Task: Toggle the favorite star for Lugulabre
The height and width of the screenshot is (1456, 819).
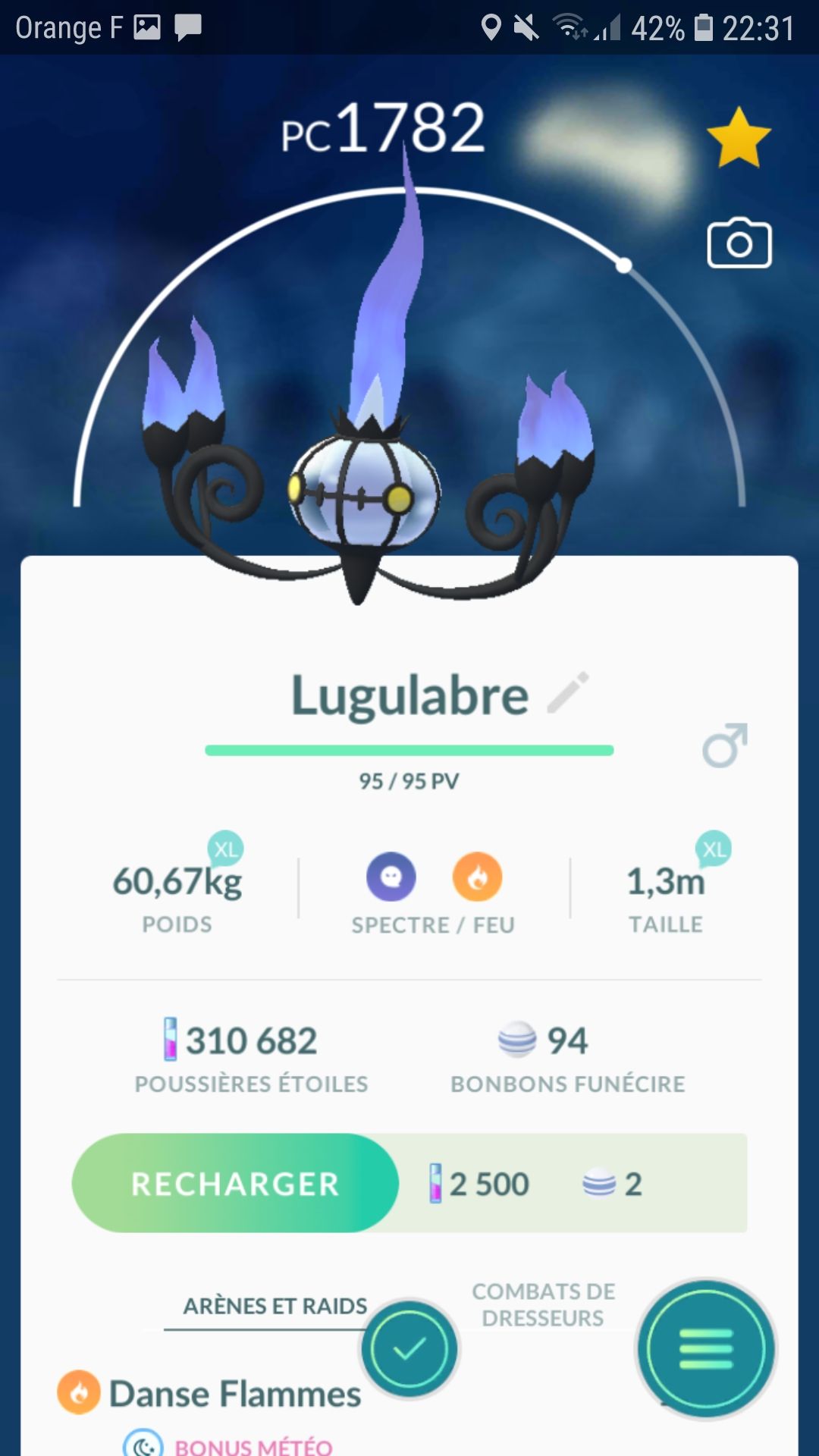Action: point(738,138)
